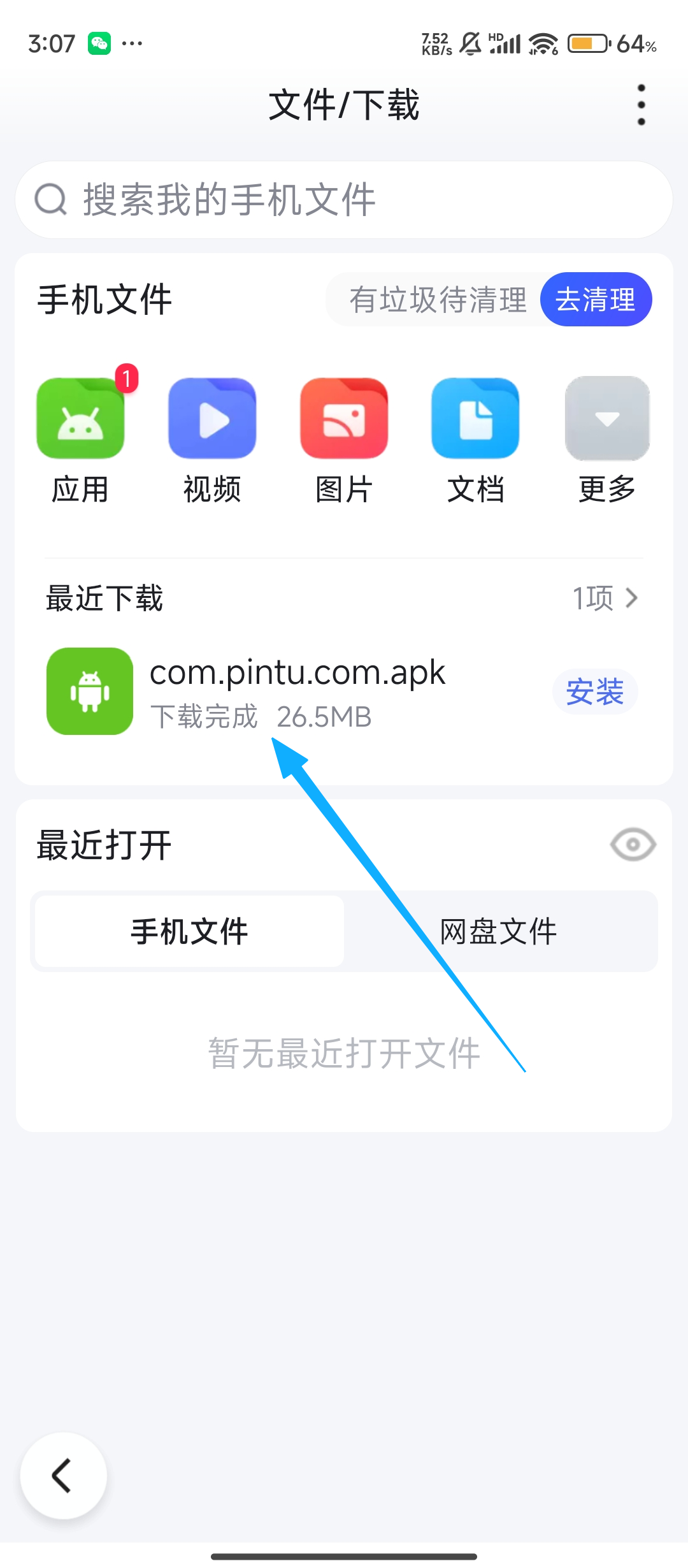
Task: Open the 文档 documents category
Action: pyautogui.click(x=475, y=439)
